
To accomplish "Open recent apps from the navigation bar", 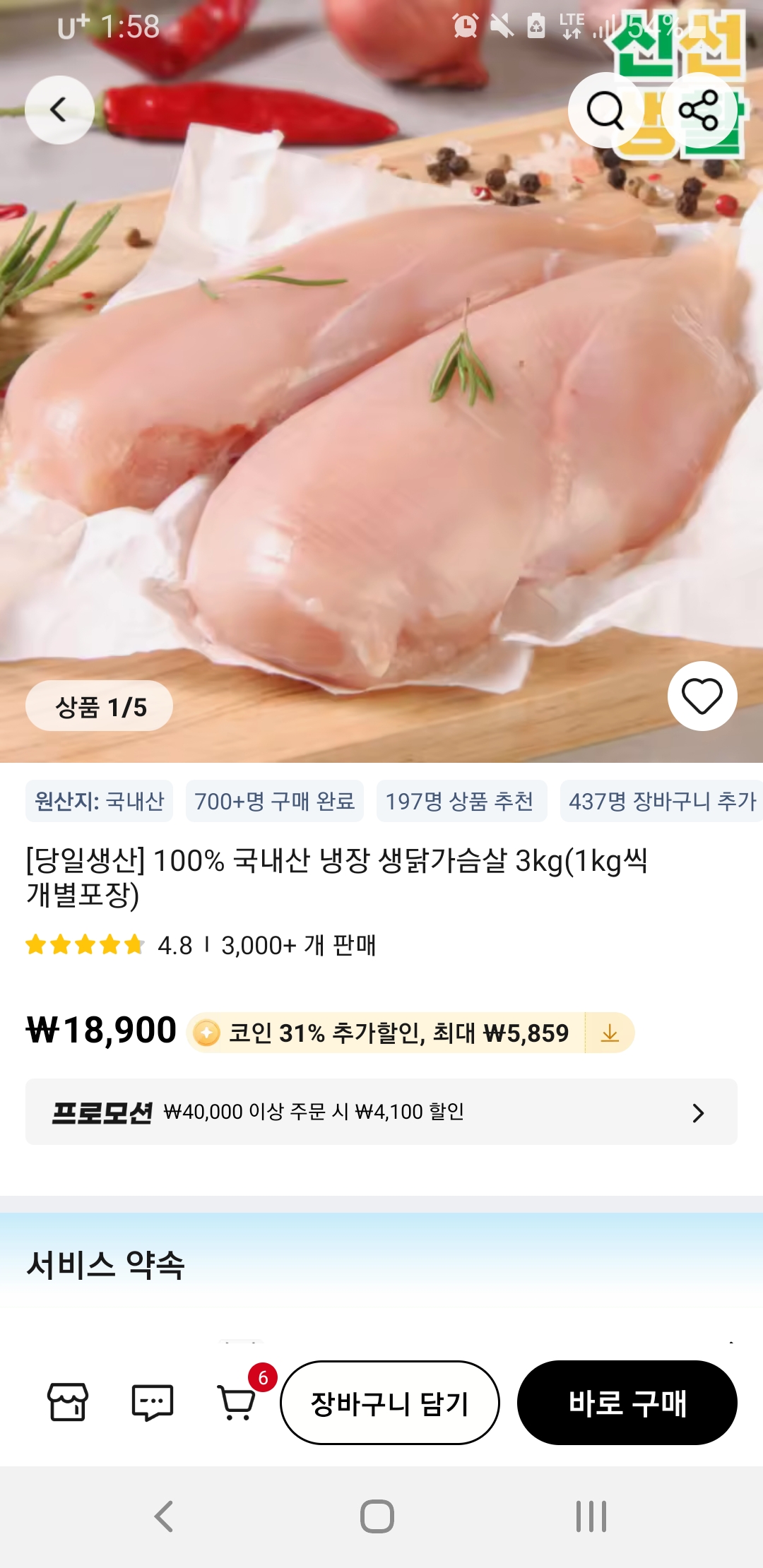I will pos(591,1516).
